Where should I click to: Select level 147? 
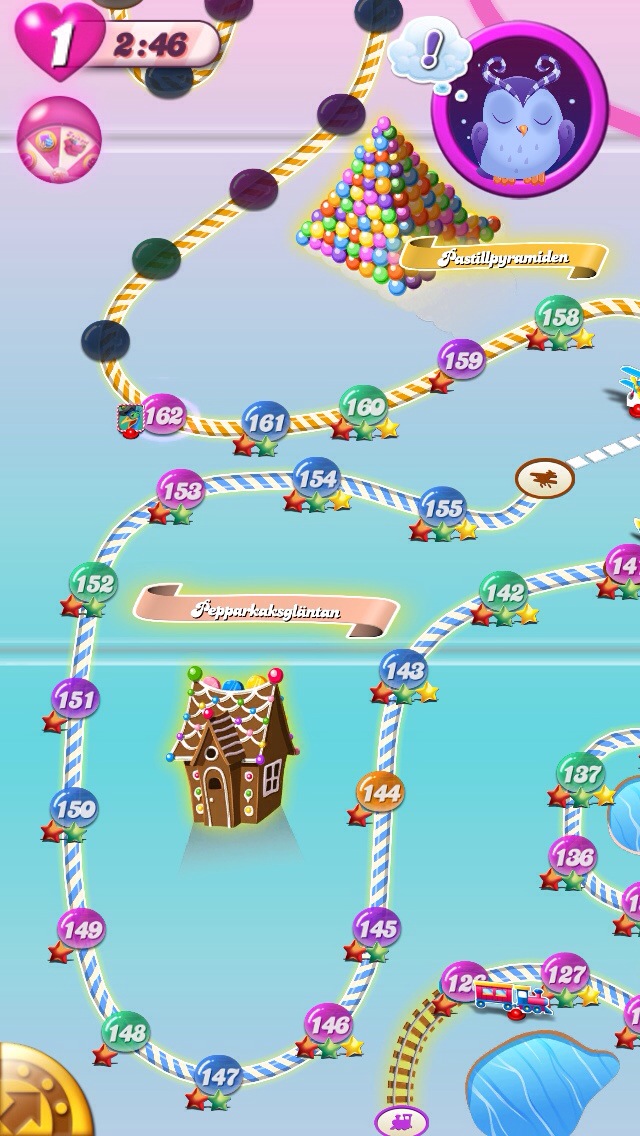[218, 1077]
